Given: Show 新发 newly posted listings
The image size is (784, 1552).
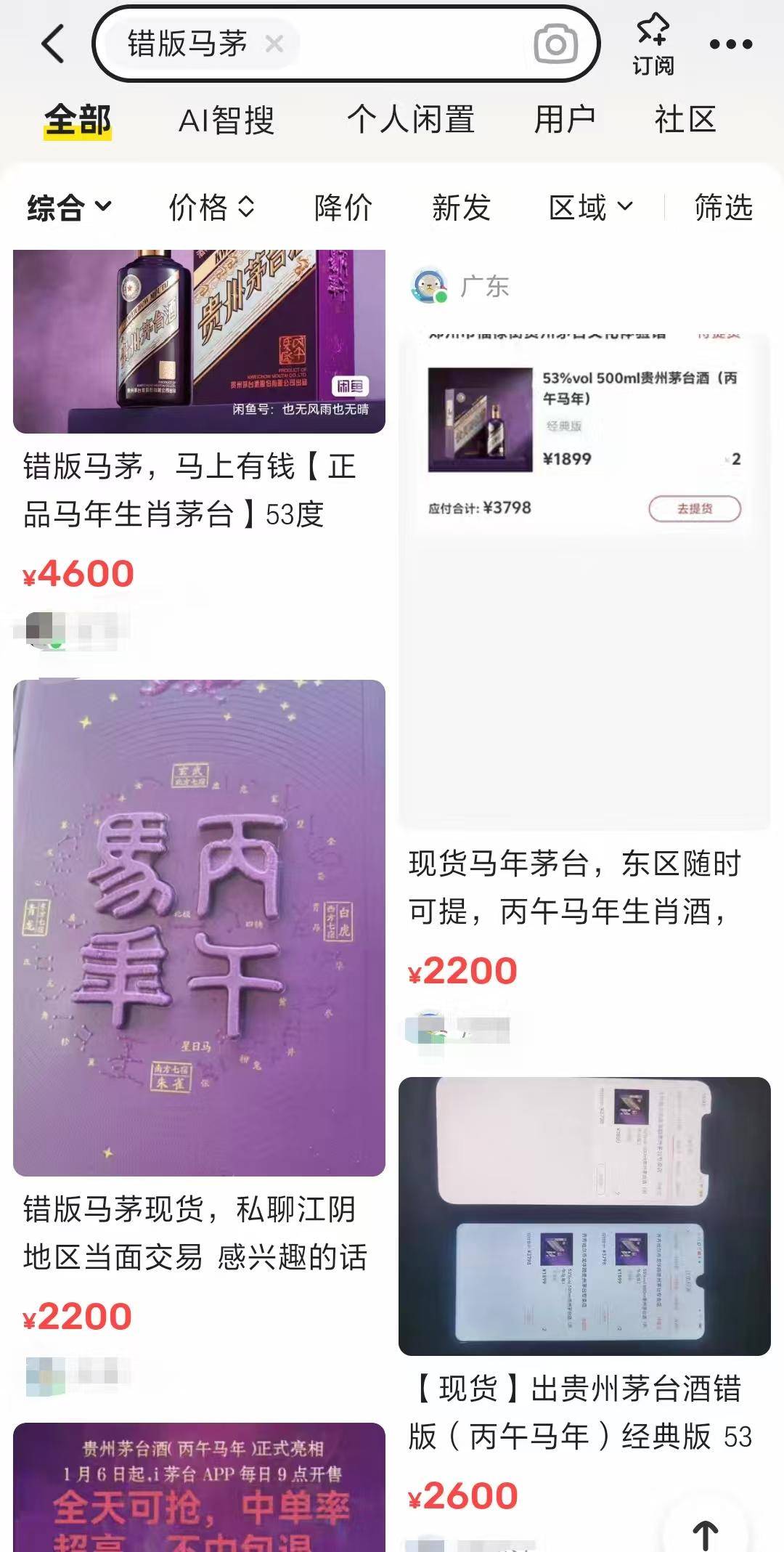Looking at the screenshot, I should [x=461, y=208].
